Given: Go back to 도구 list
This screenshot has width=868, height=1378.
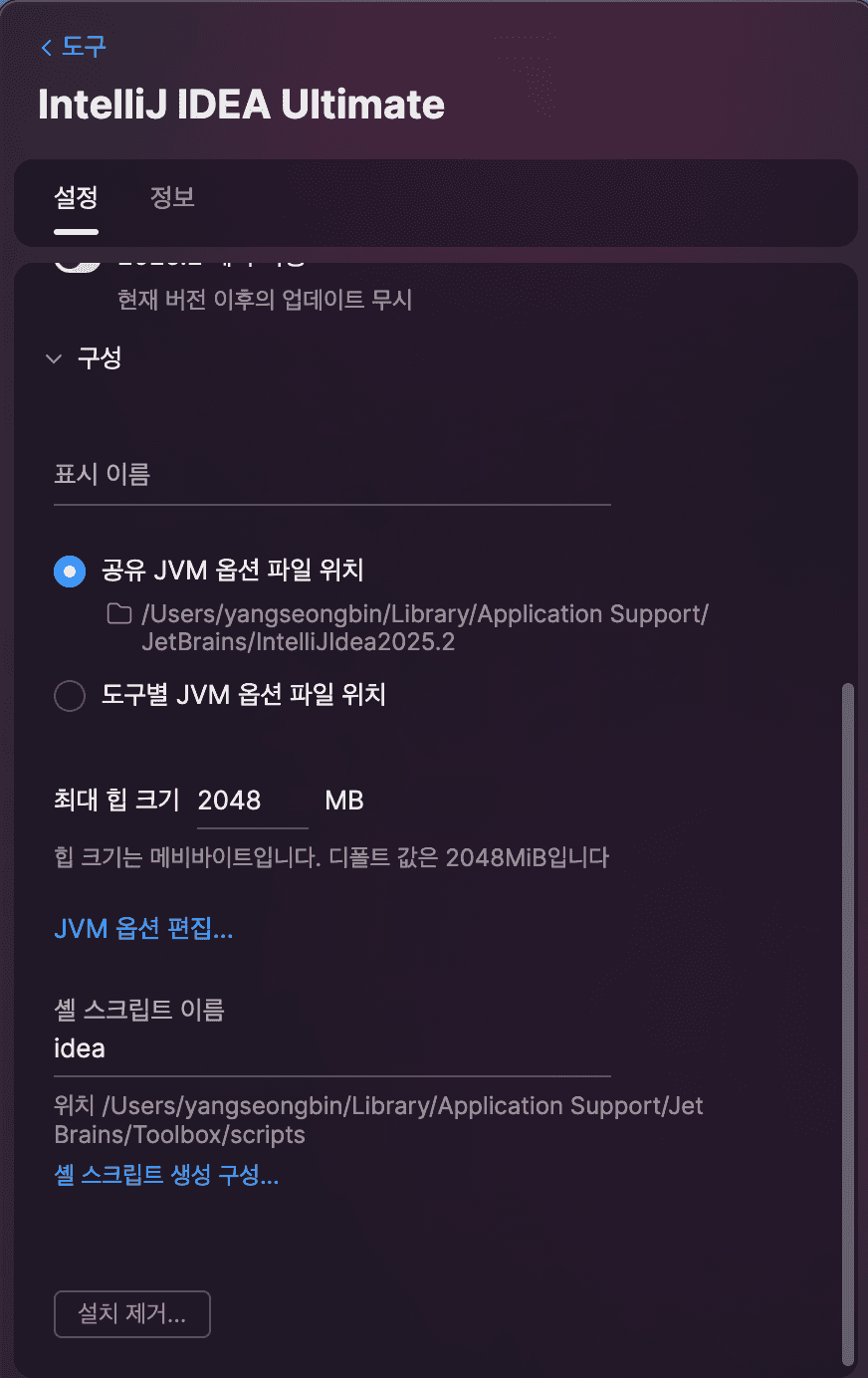Looking at the screenshot, I should pyautogui.click(x=74, y=47).
